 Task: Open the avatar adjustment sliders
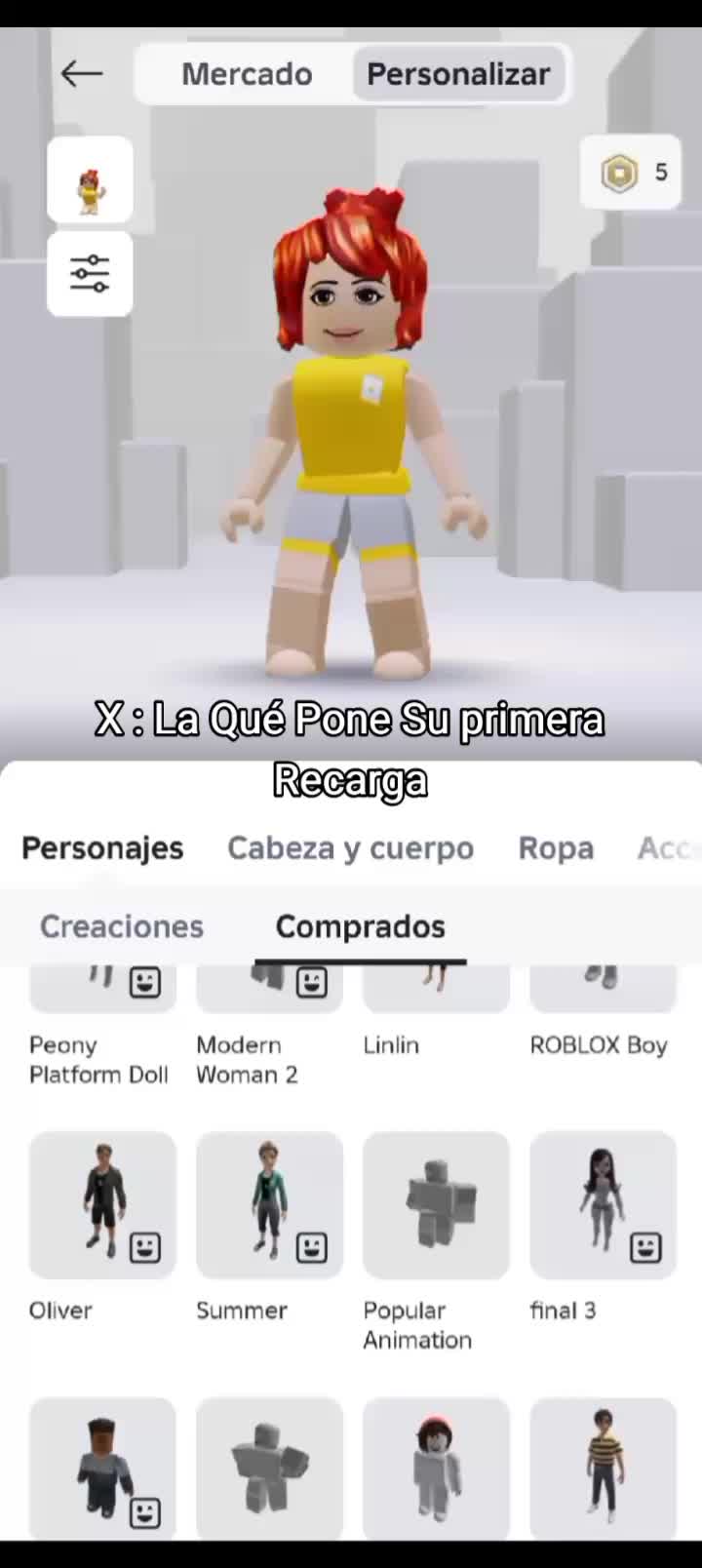pos(90,274)
